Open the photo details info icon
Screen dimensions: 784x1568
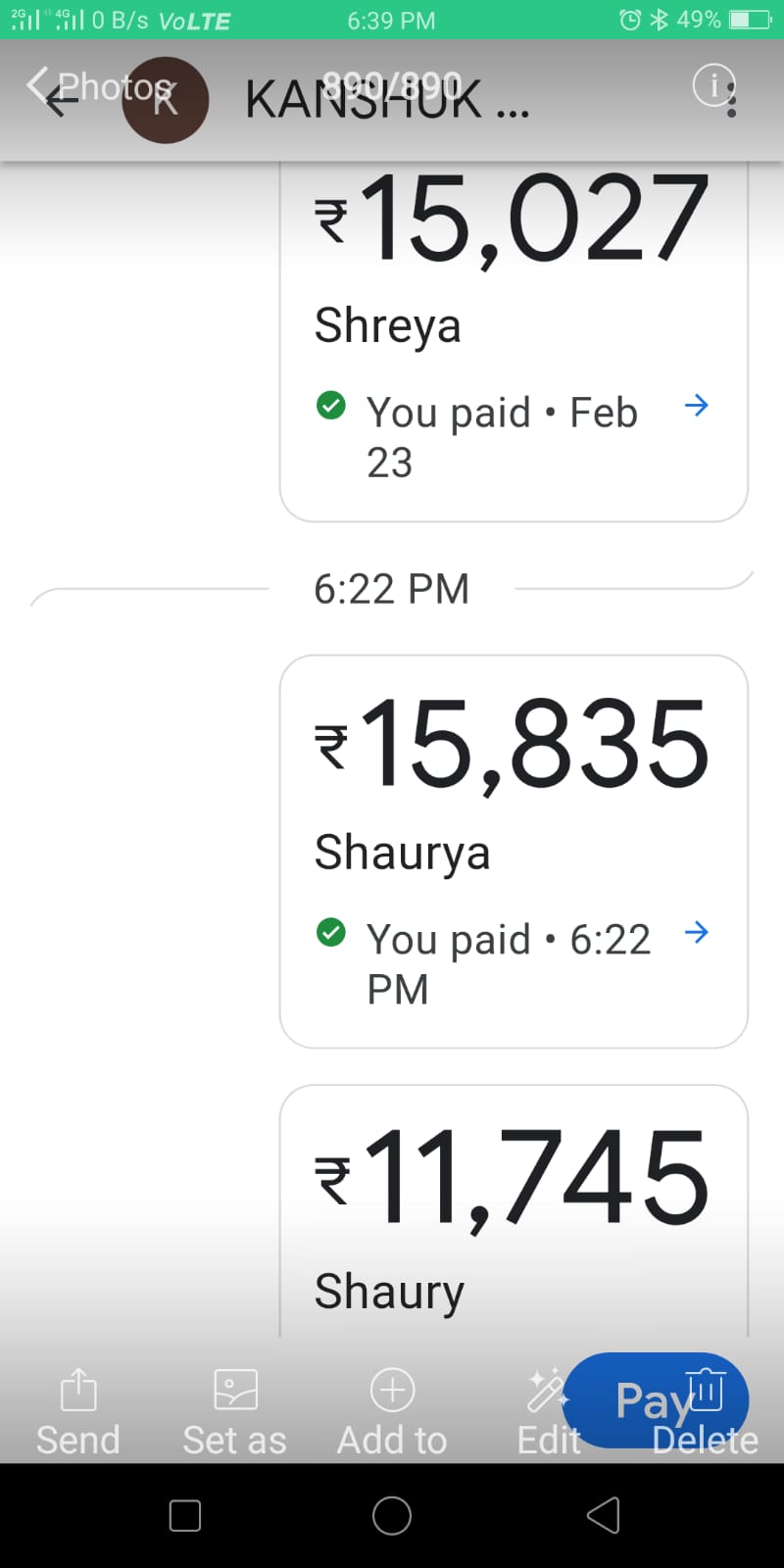(x=713, y=86)
